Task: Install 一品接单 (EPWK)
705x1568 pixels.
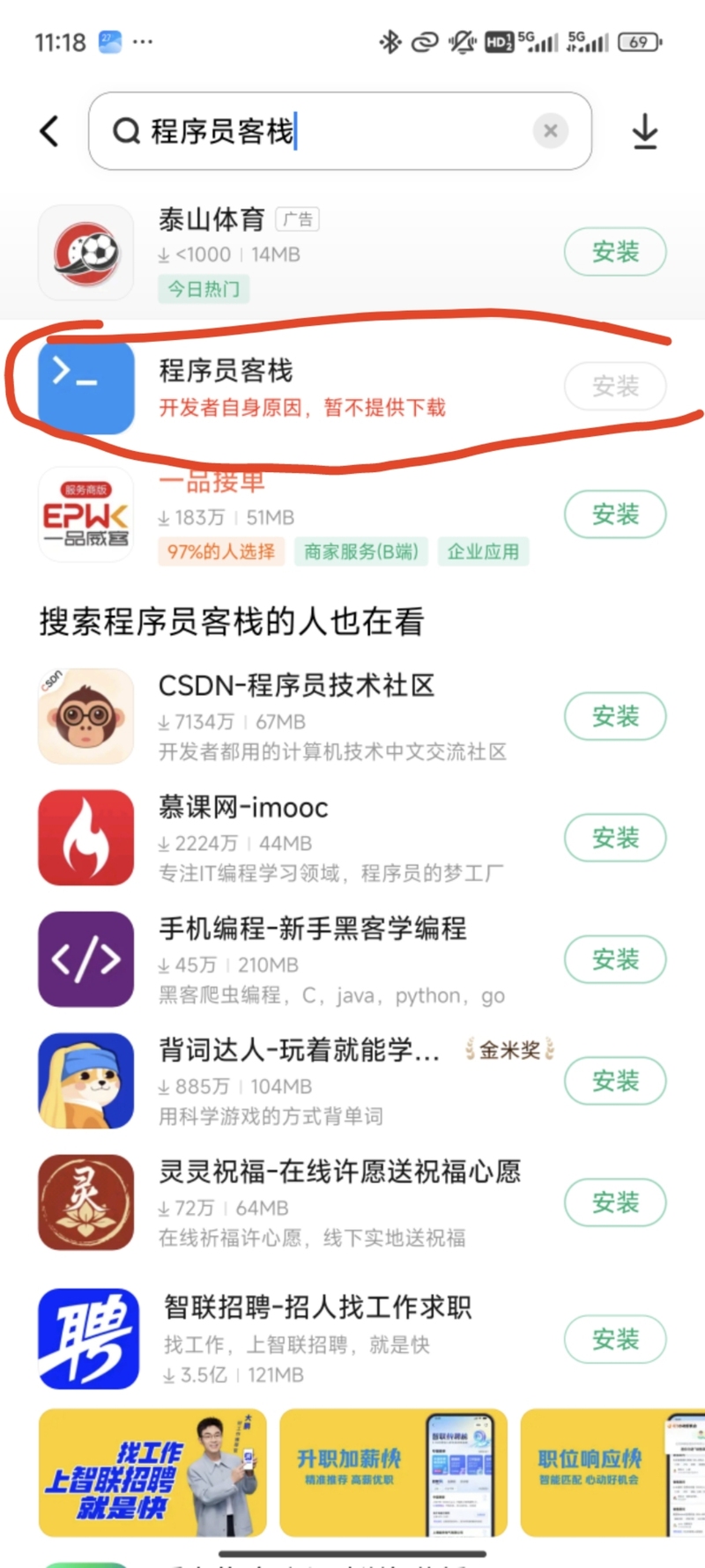Action: coord(614,514)
